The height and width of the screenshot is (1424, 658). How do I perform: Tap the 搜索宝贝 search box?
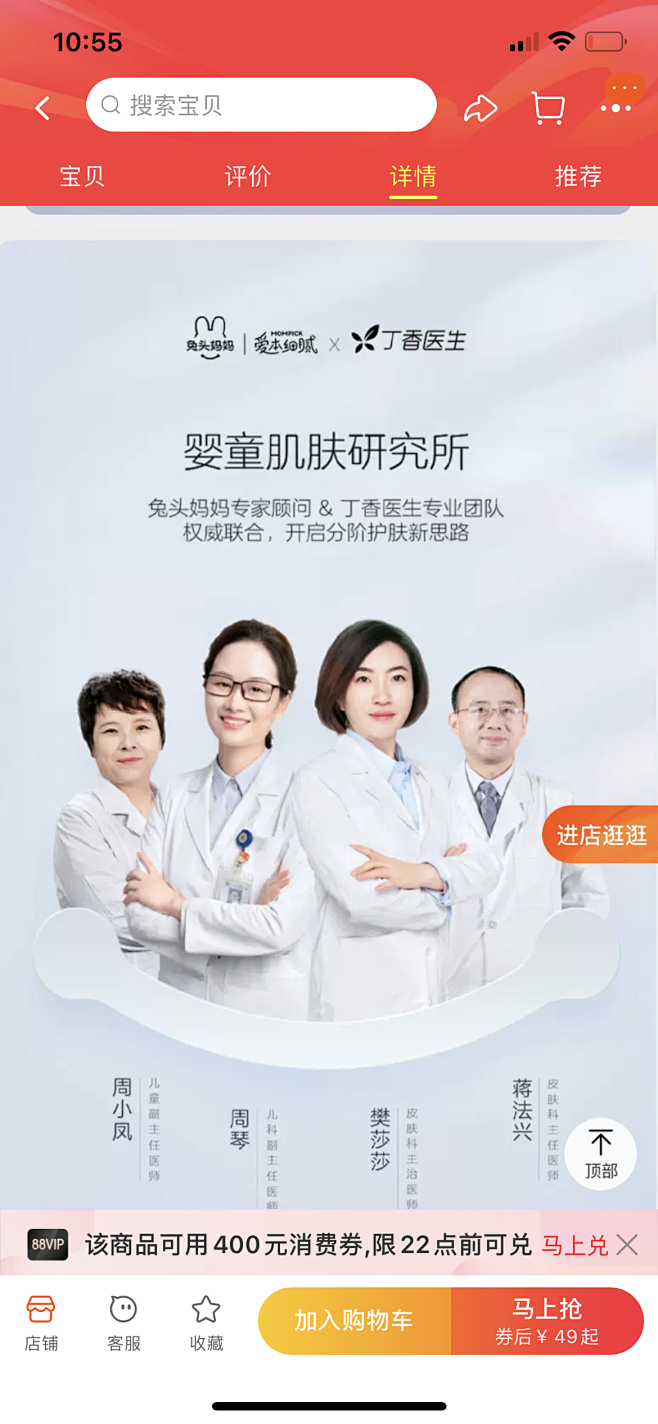[x=261, y=105]
